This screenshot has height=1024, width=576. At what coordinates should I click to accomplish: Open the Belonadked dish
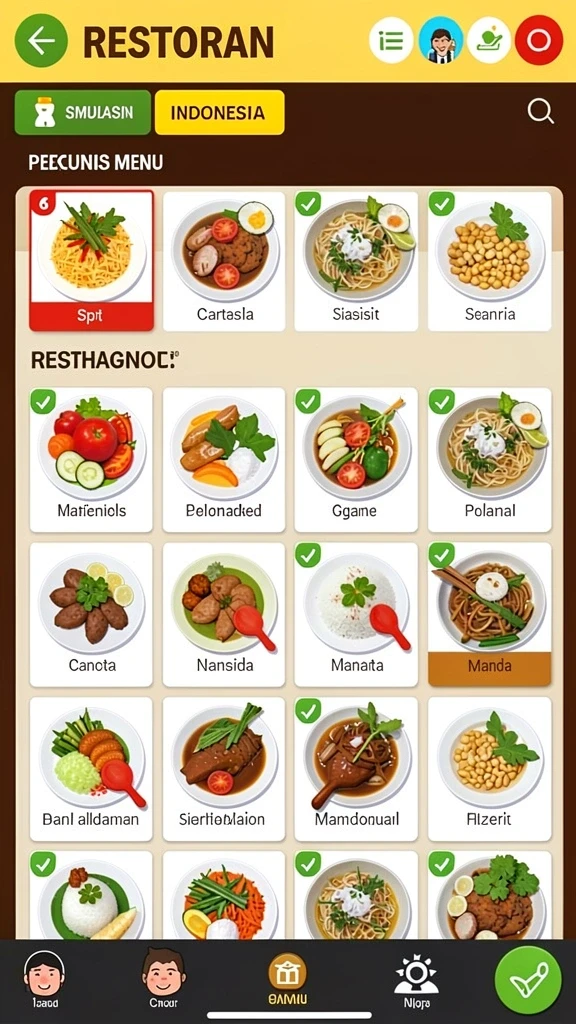coord(224,460)
